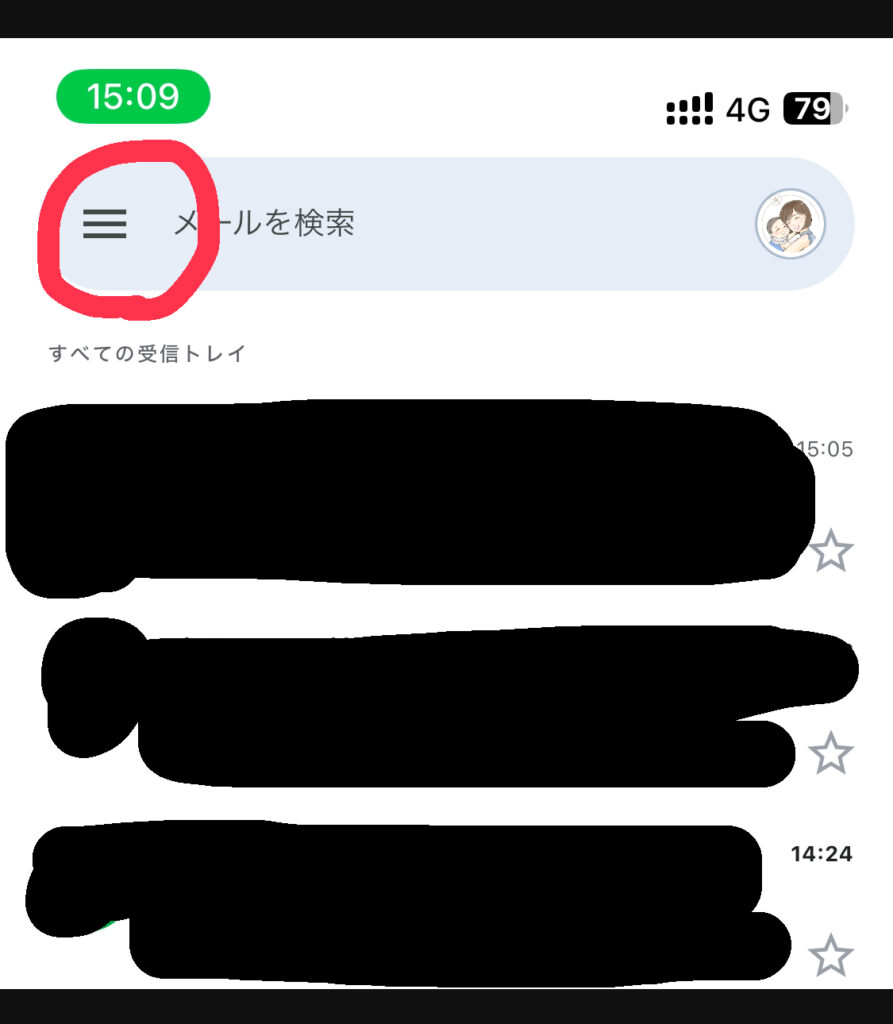Star the email received at 14:24
Screen dimensions: 893x1024
click(x=830, y=956)
